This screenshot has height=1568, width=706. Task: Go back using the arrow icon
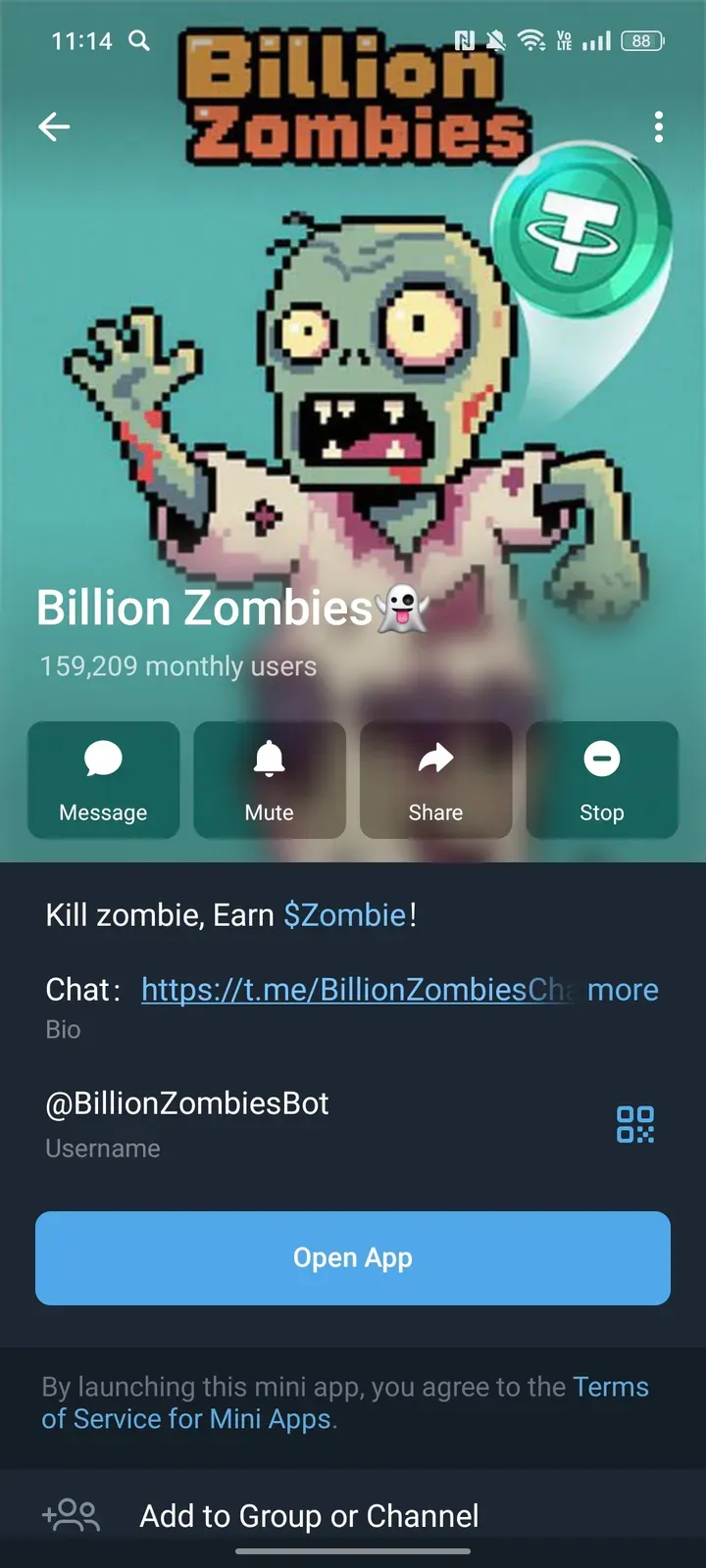tap(54, 126)
